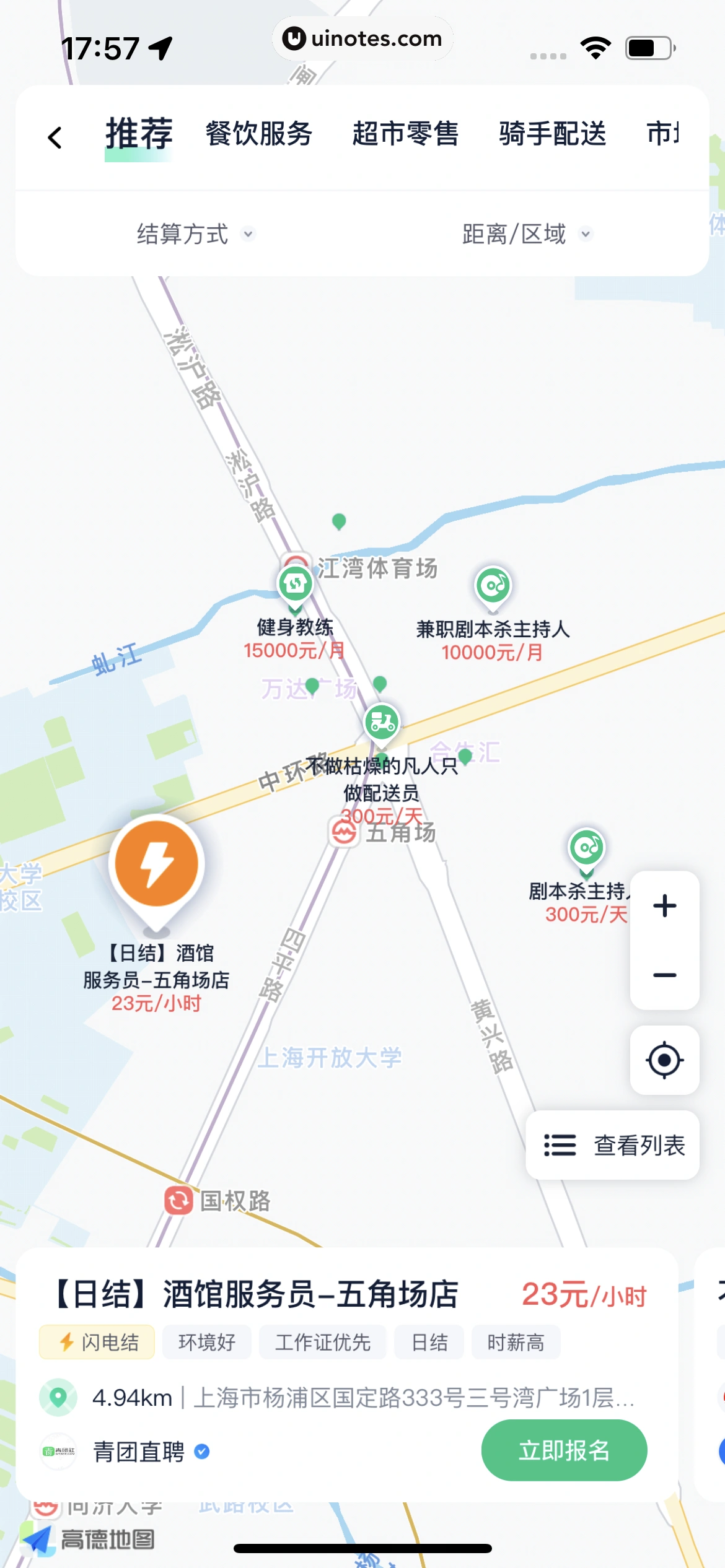Screen dimensions: 725x1568
Task: Zoom in on the map
Action: pyautogui.click(x=664, y=905)
